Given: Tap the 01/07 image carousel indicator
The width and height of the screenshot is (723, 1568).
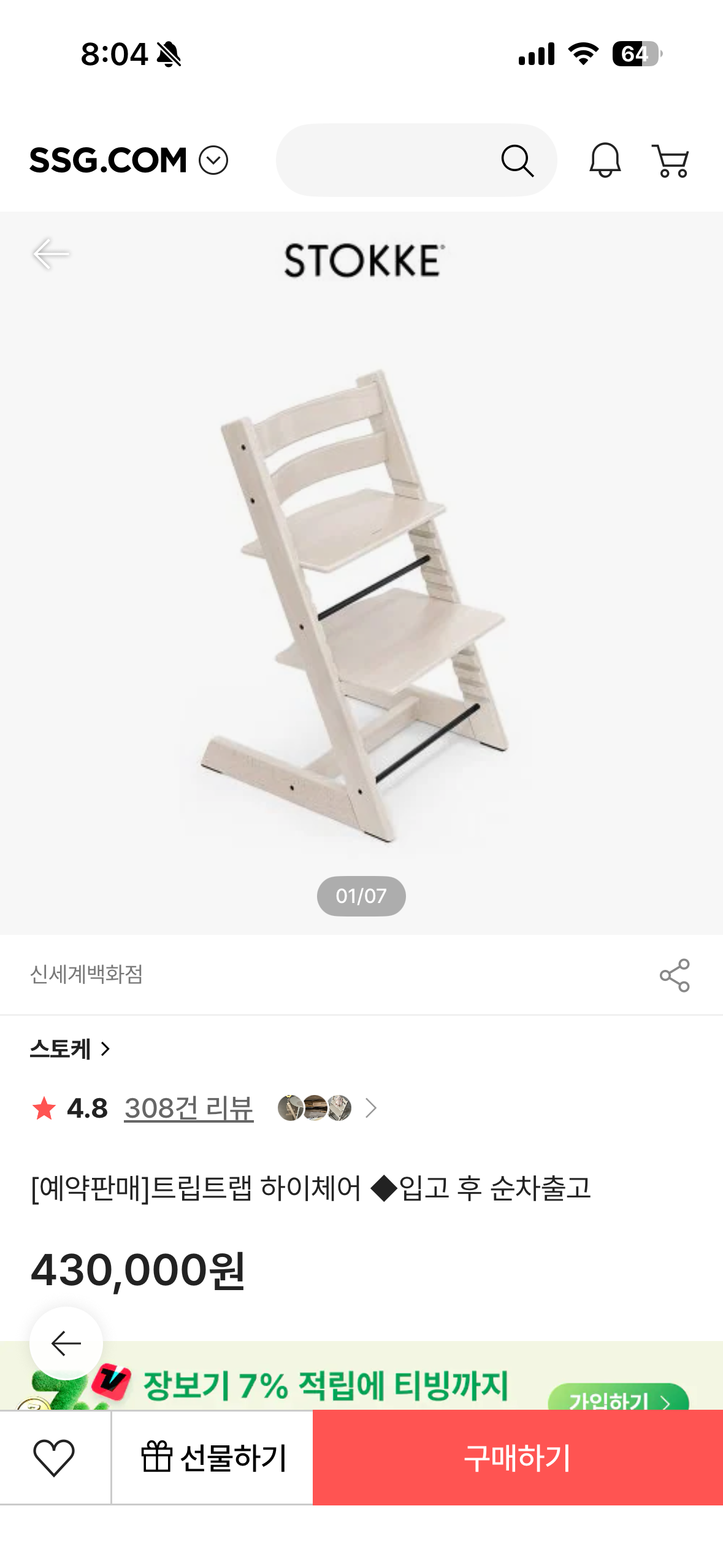Looking at the screenshot, I should (361, 896).
